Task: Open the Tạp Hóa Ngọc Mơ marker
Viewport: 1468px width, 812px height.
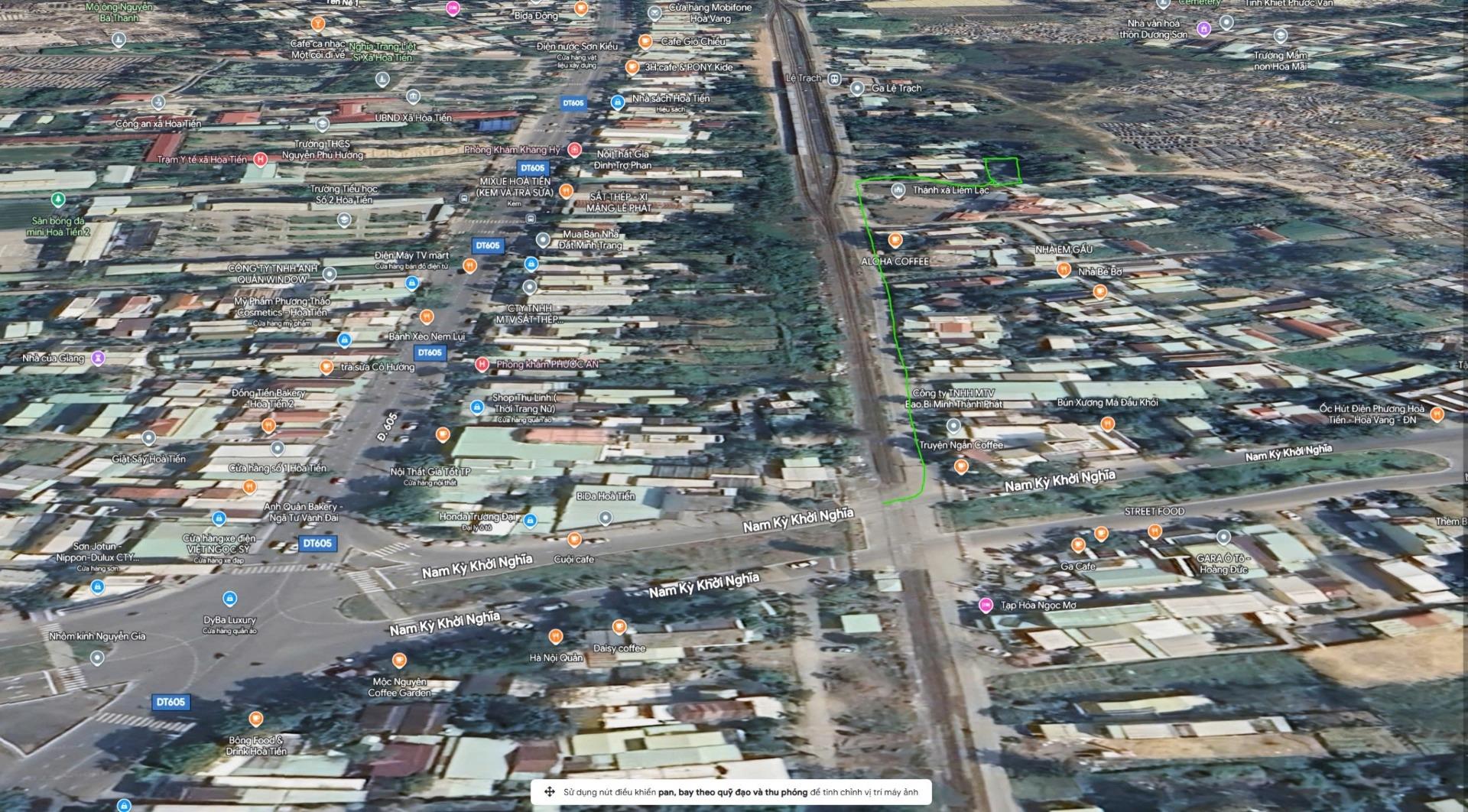Action: tap(986, 606)
